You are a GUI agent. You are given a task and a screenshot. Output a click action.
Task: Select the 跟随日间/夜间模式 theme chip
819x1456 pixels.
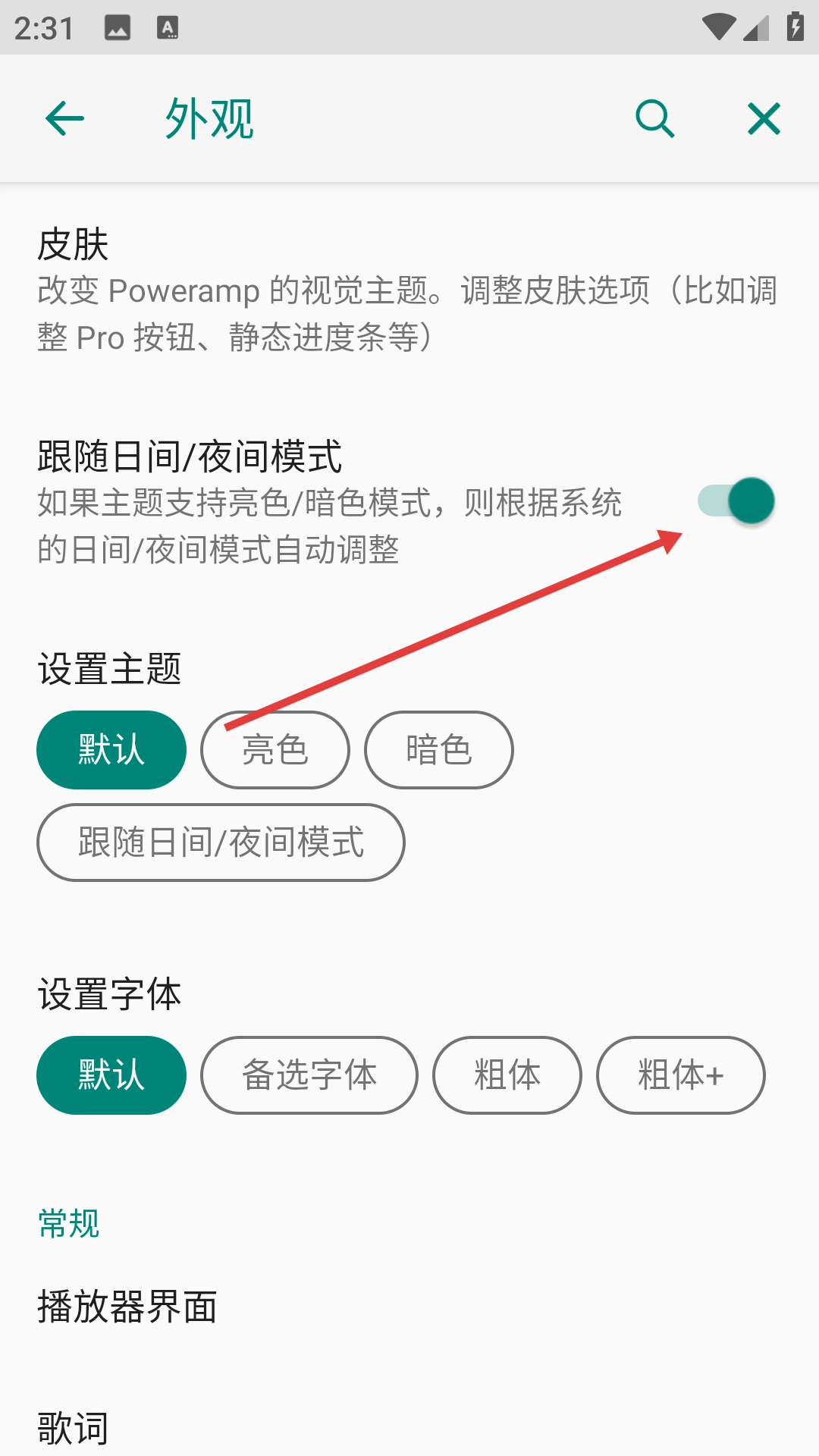click(221, 843)
